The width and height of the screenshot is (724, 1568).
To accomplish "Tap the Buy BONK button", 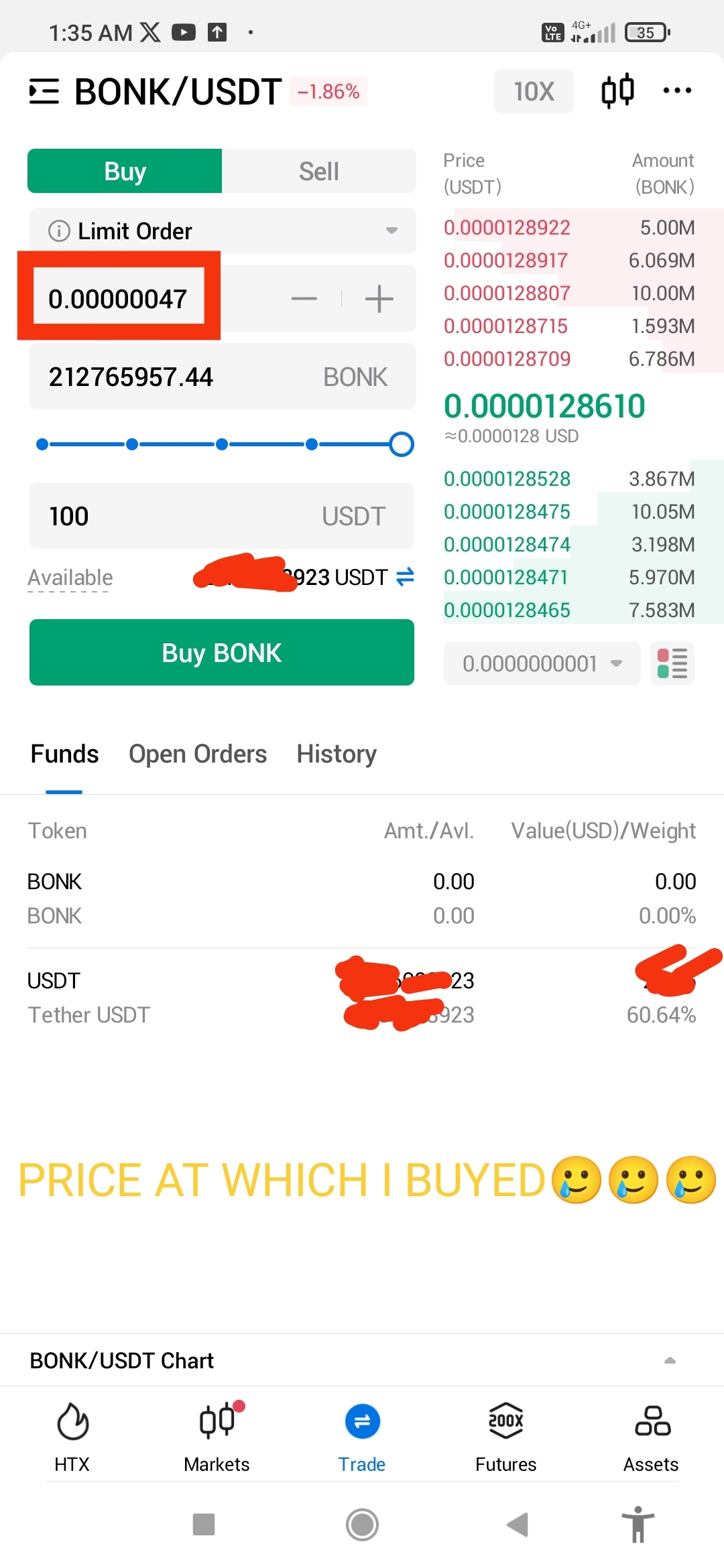I will click(x=222, y=653).
